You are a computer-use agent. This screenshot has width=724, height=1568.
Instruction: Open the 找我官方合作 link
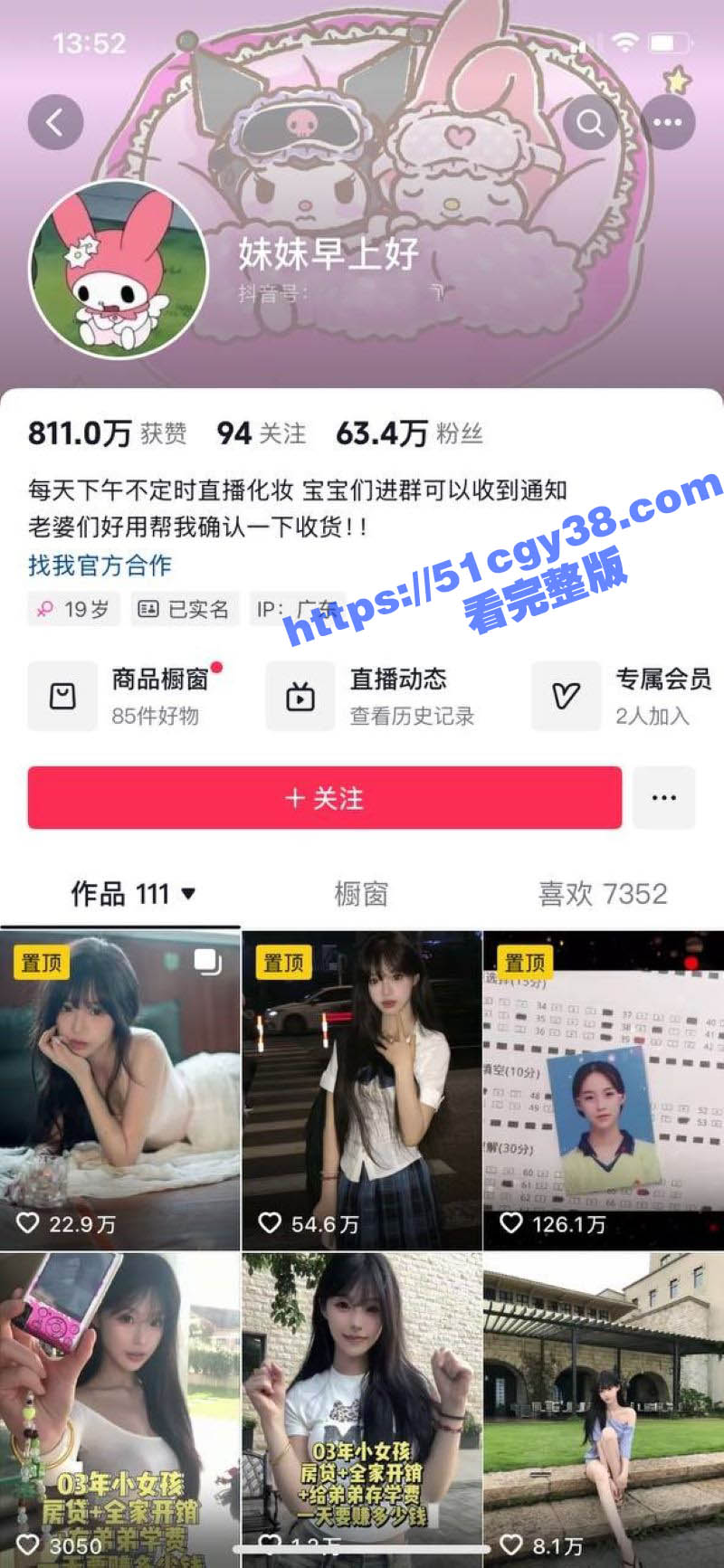click(x=100, y=565)
